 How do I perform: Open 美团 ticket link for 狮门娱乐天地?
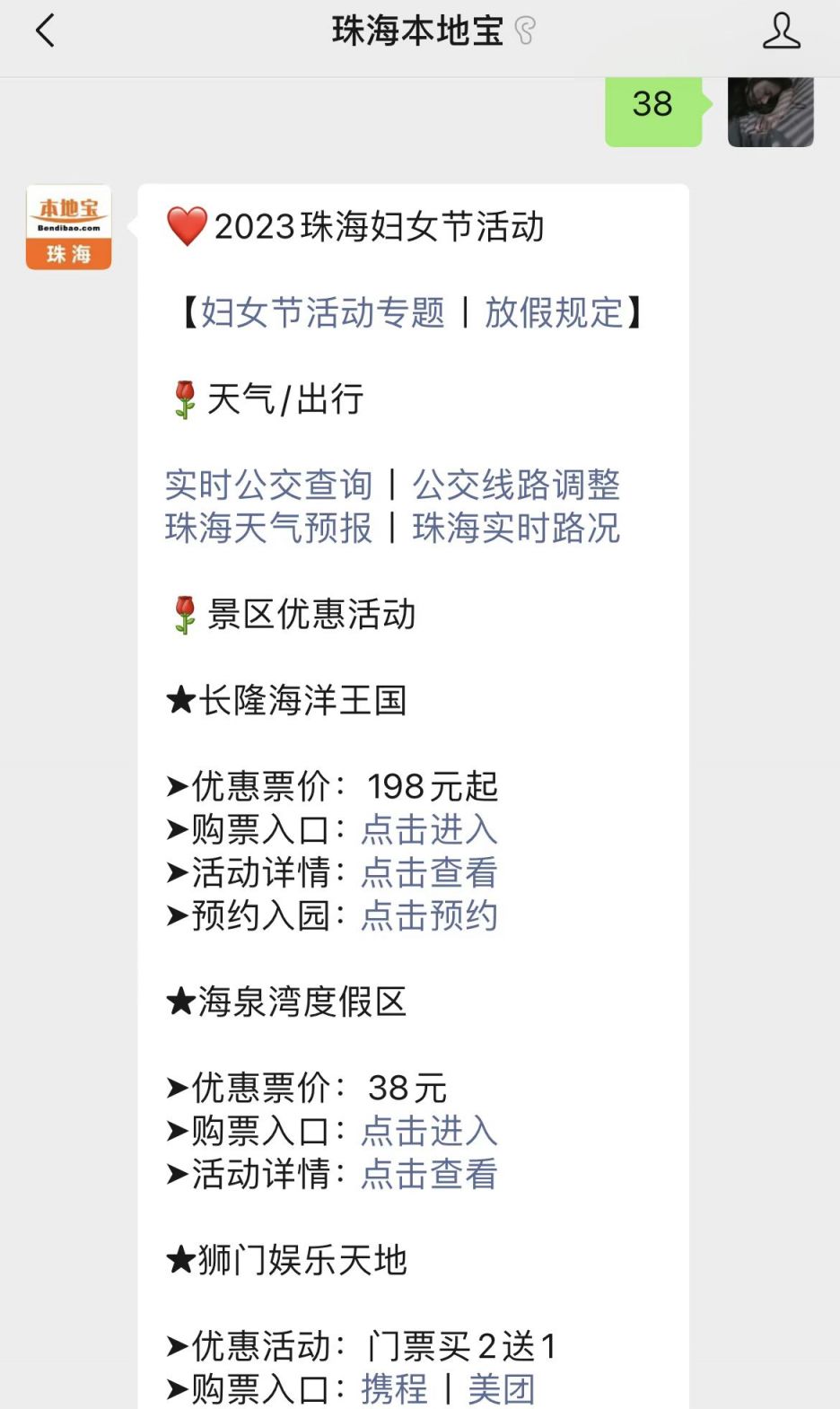point(501,1389)
